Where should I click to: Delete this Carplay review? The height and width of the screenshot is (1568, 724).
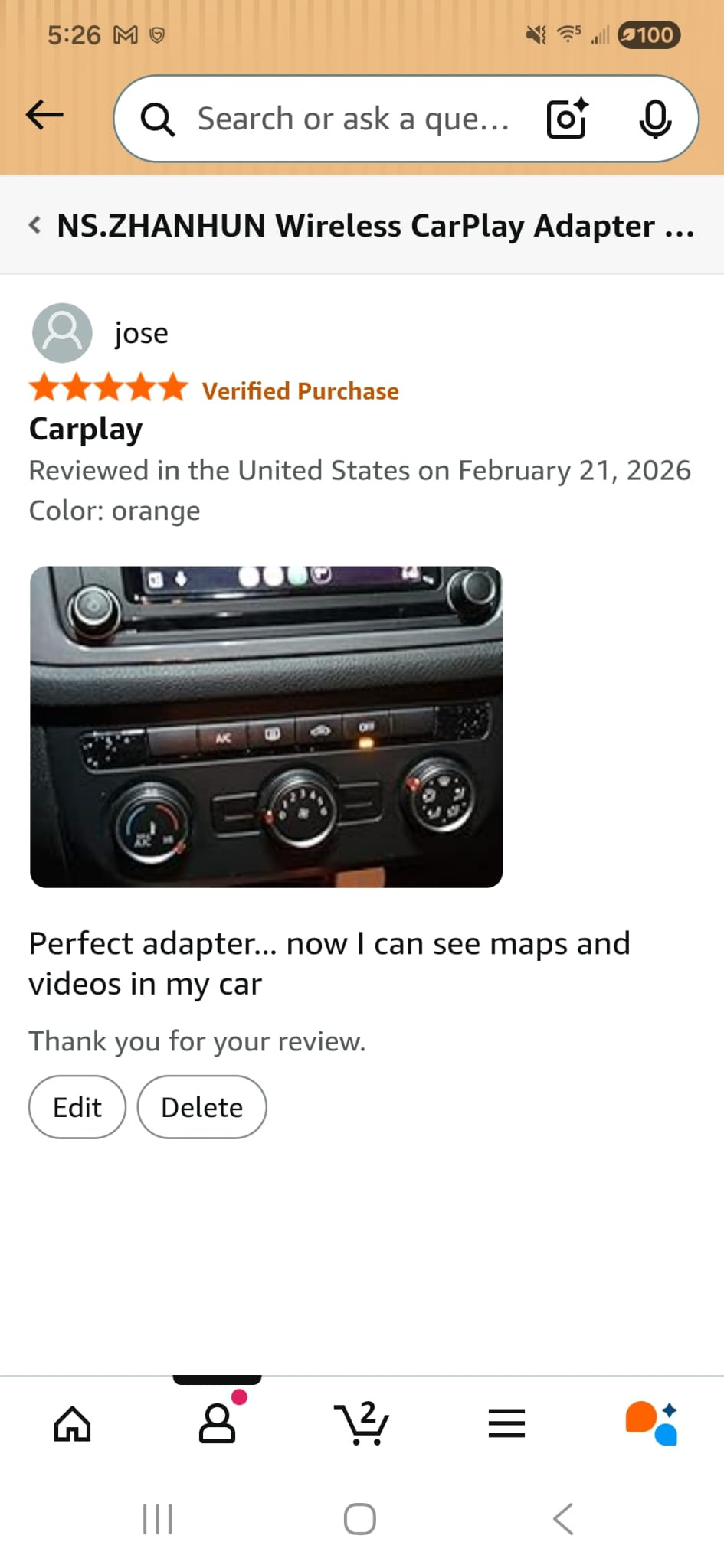coord(201,1107)
